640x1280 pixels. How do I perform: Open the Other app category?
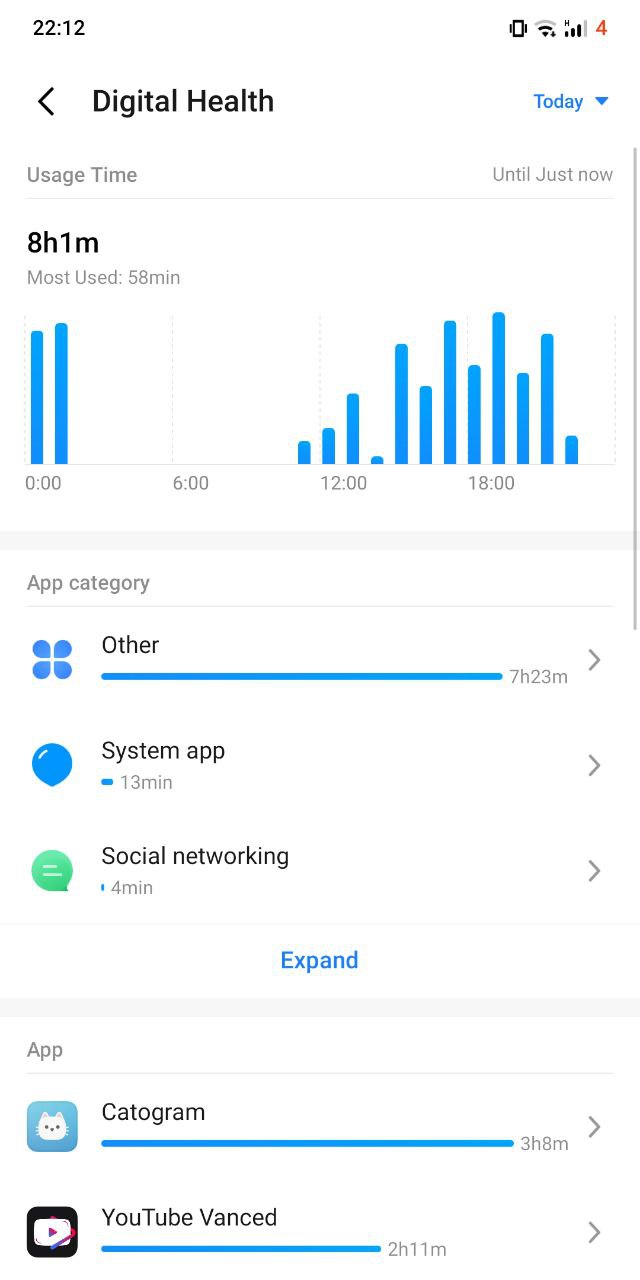click(320, 660)
